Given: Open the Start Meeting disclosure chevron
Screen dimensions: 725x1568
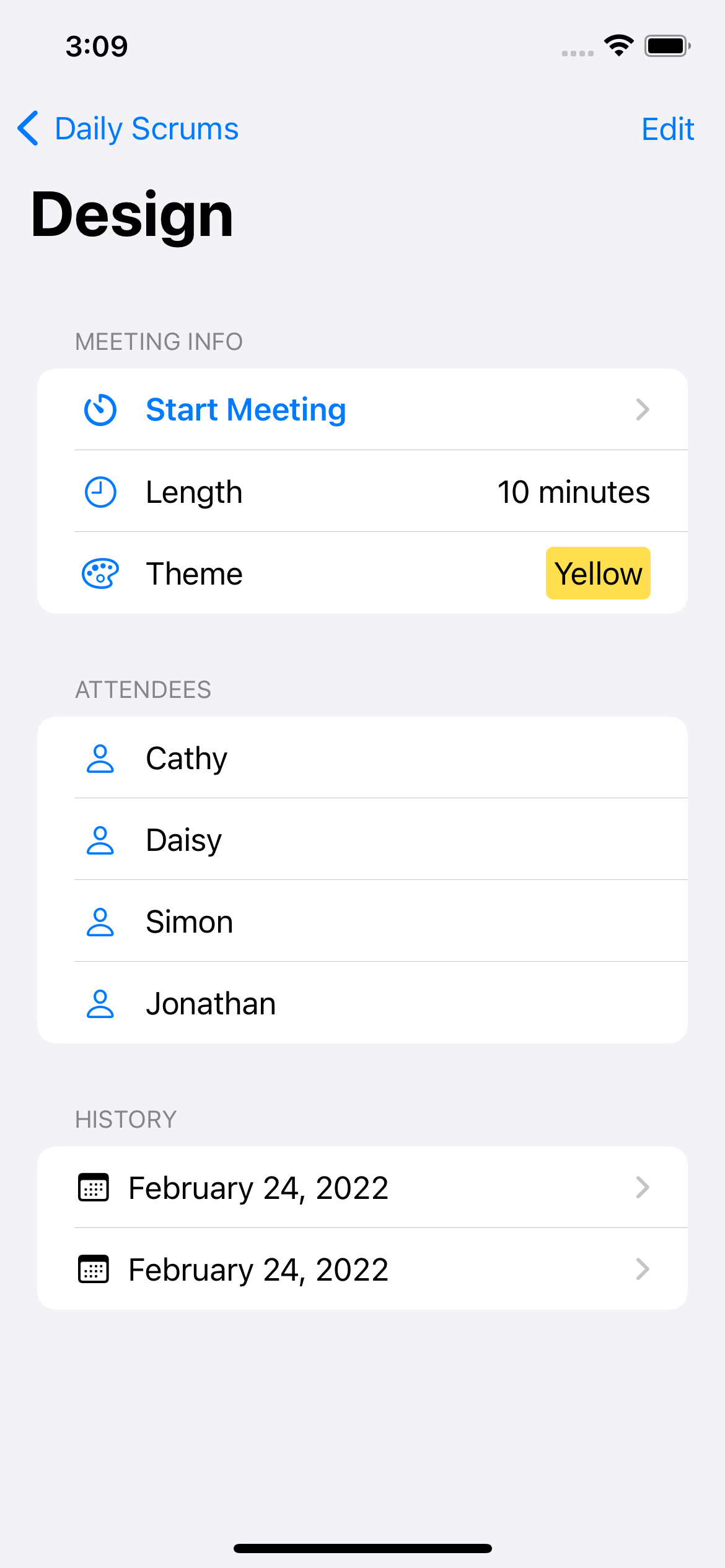Looking at the screenshot, I should [x=643, y=409].
